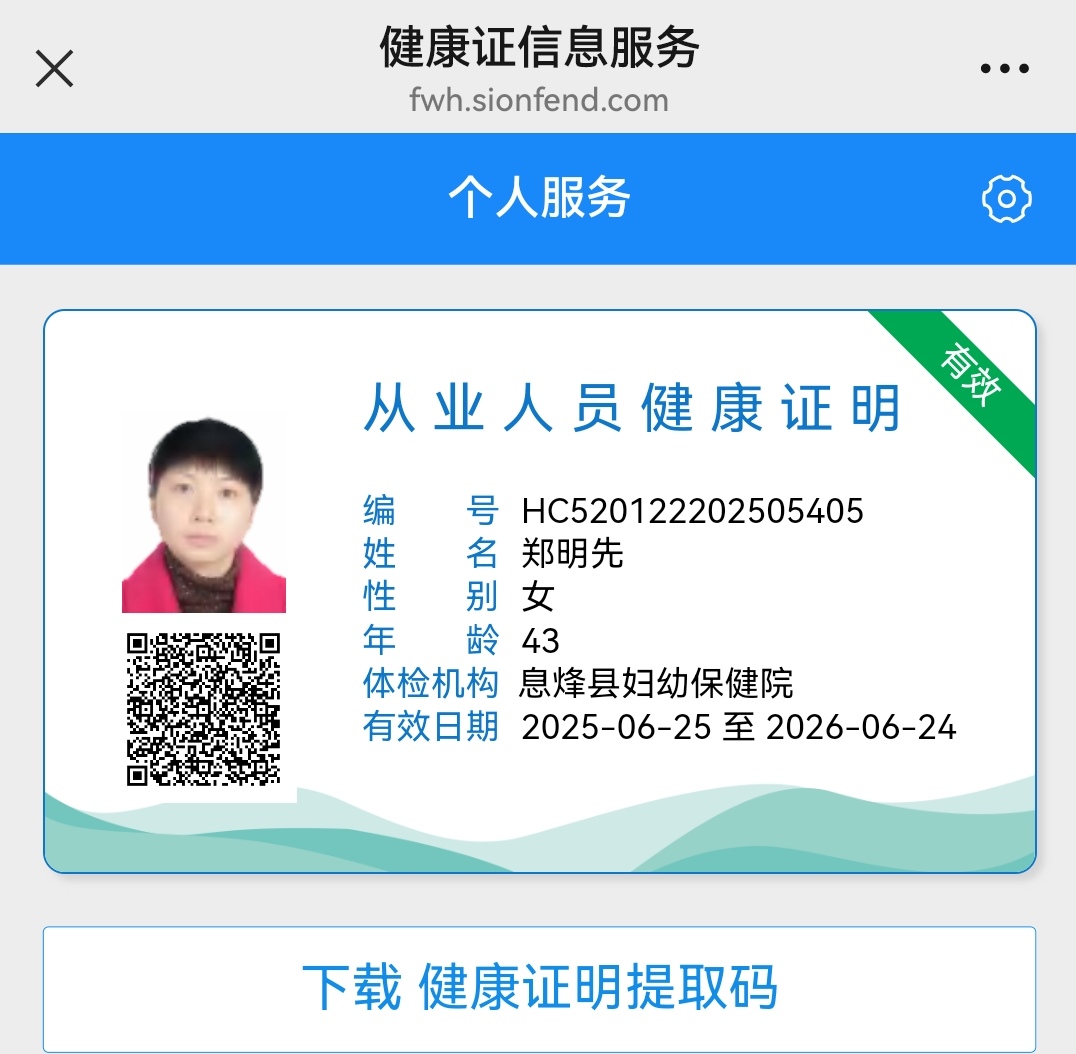Image resolution: width=1076 pixels, height=1054 pixels.
Task: Open the three-dot overflow menu
Action: pyautogui.click(x=1004, y=69)
